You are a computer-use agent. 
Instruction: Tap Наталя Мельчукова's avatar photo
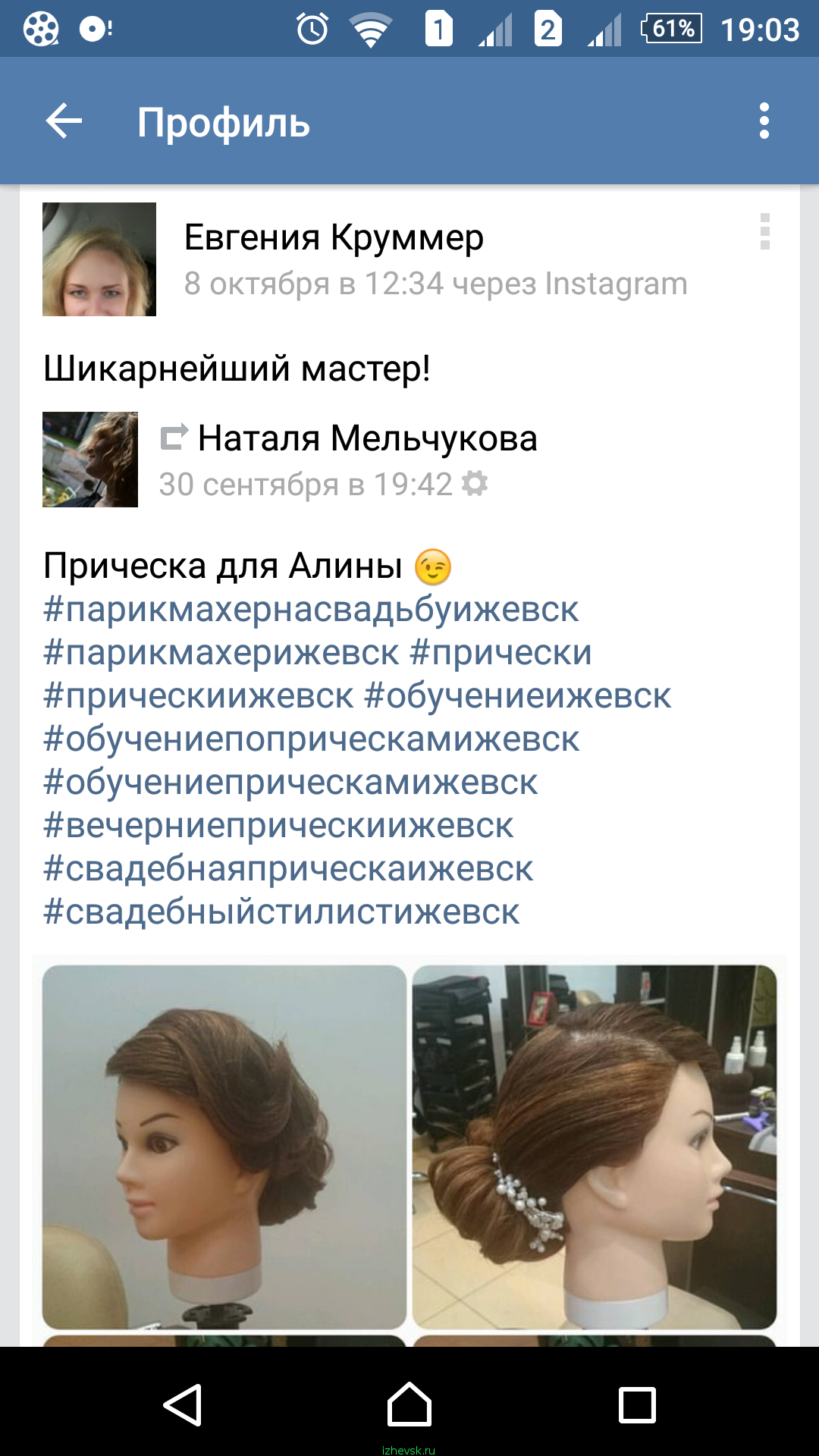pyautogui.click(x=90, y=460)
